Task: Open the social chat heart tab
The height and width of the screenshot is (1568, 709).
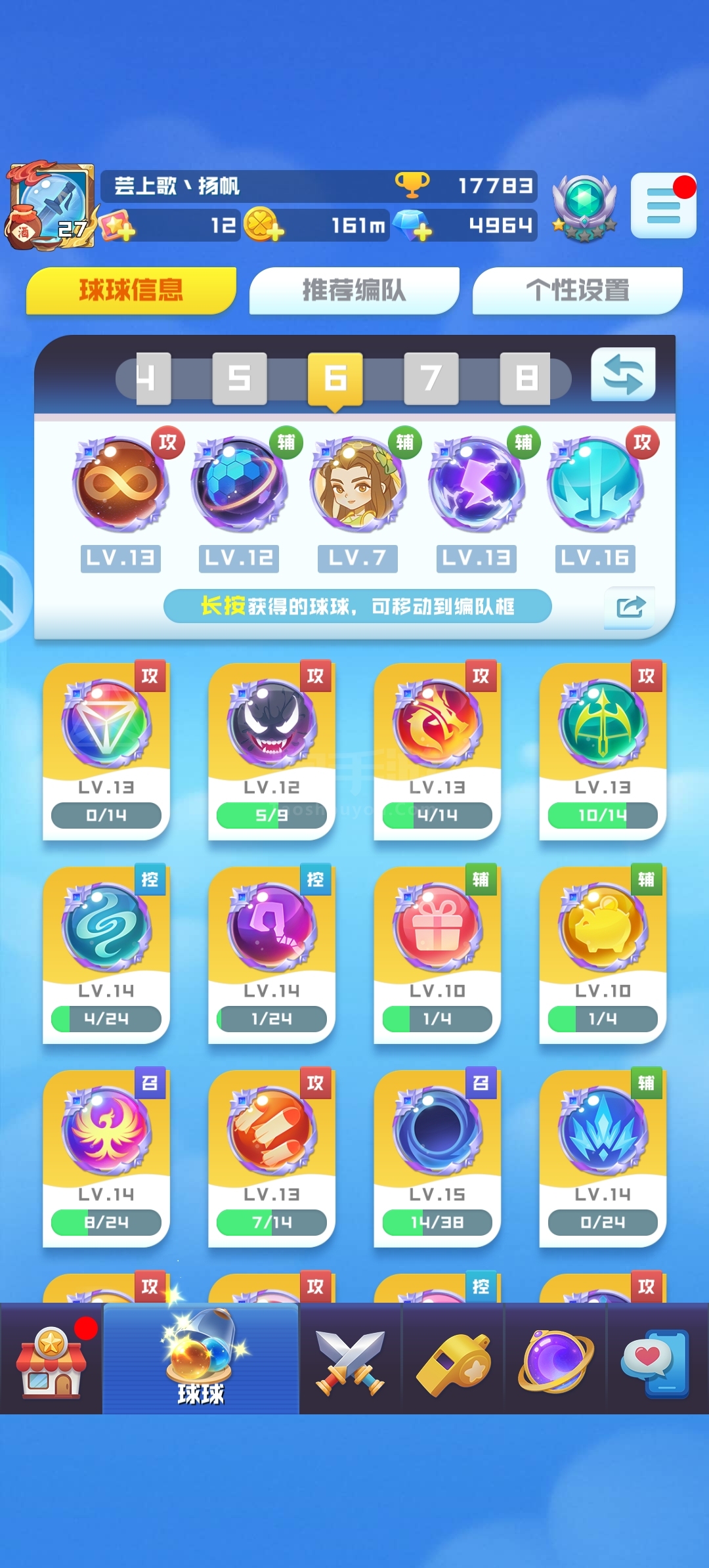Action: pyautogui.click(x=657, y=1359)
